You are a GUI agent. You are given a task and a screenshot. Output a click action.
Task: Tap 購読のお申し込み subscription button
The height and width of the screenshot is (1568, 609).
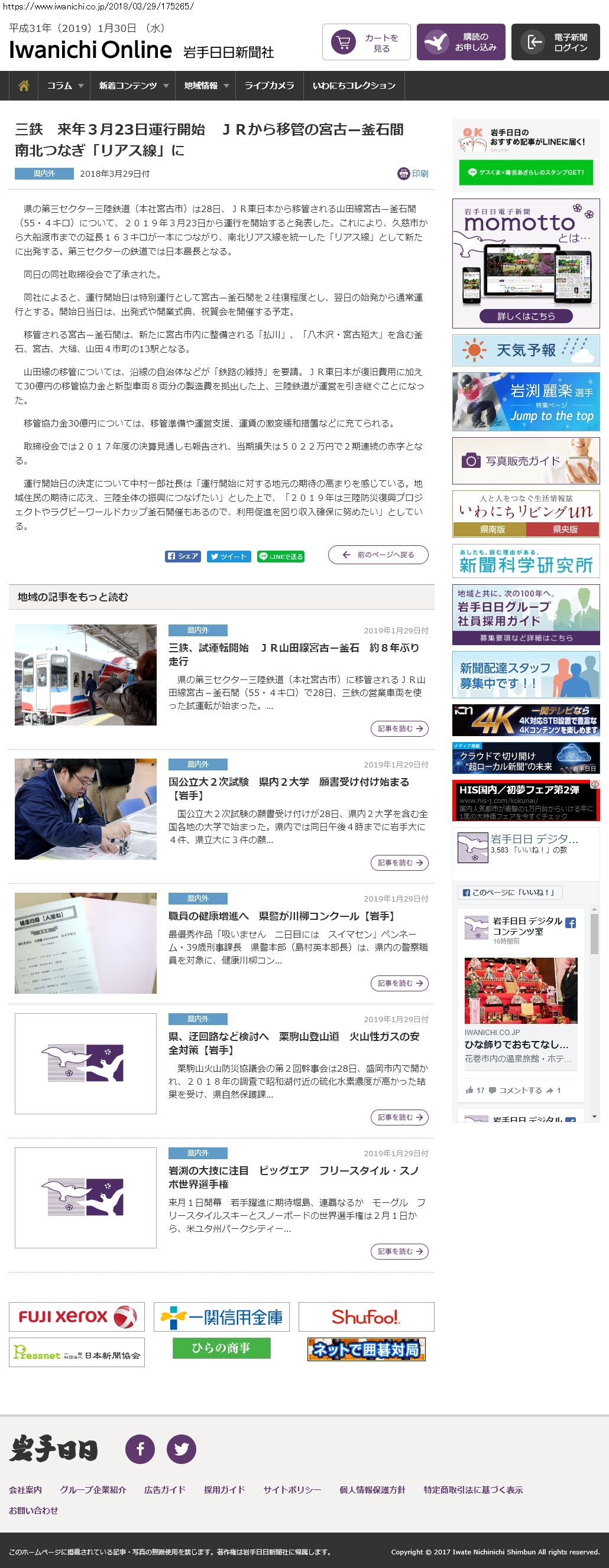click(461, 42)
